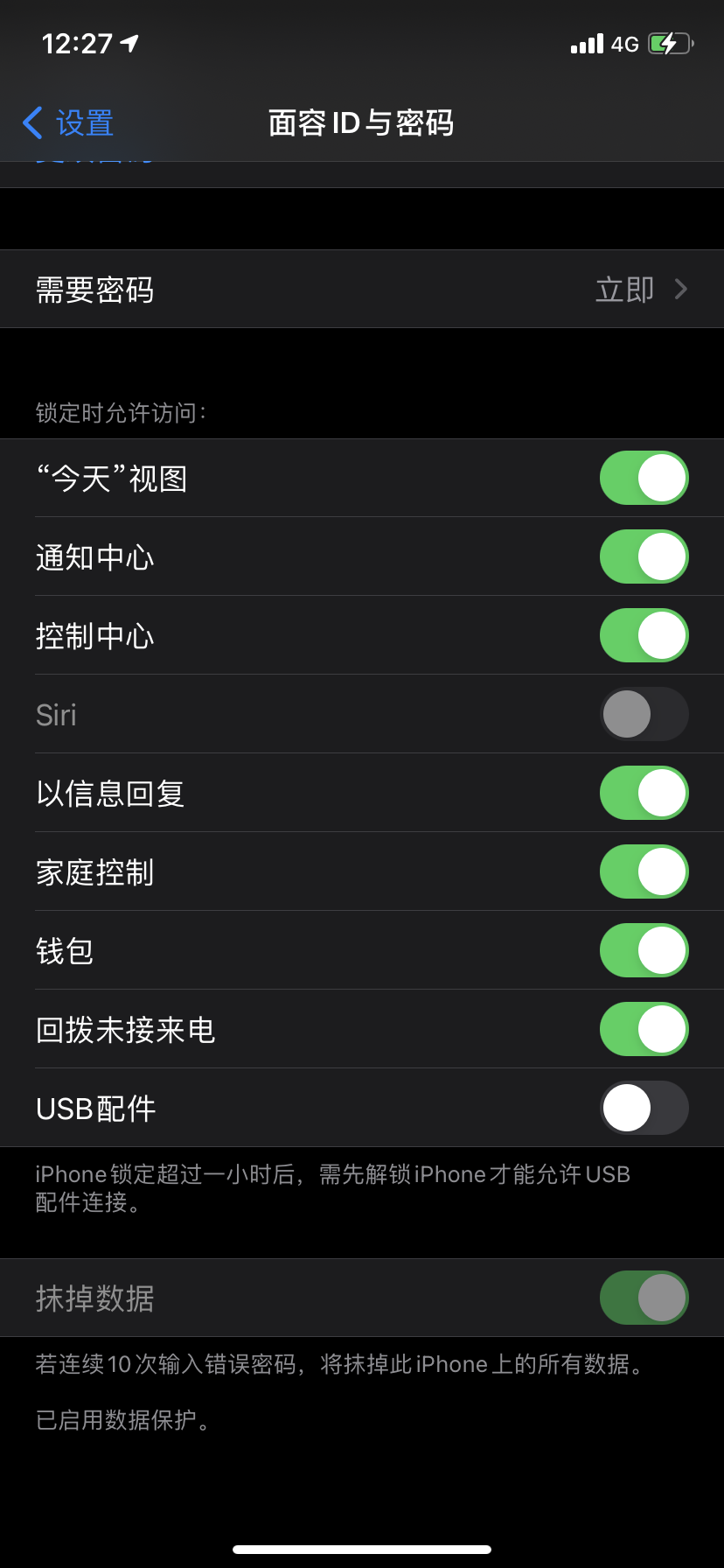Go back to 设置

[68, 123]
